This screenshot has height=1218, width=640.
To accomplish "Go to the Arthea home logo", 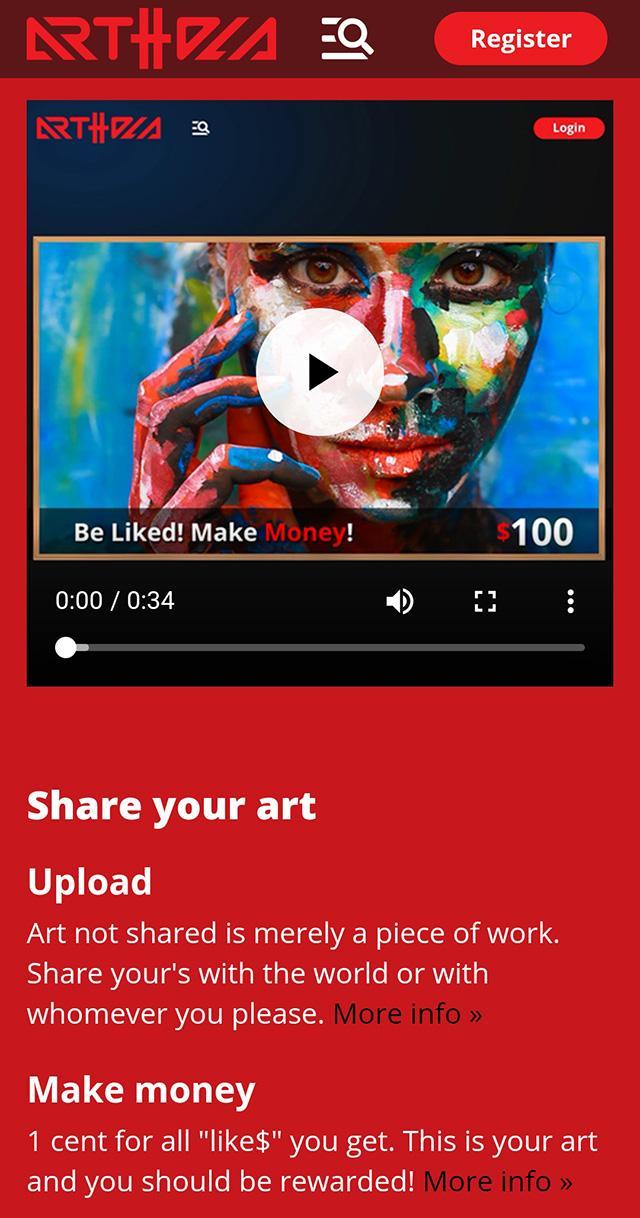I will point(152,39).
